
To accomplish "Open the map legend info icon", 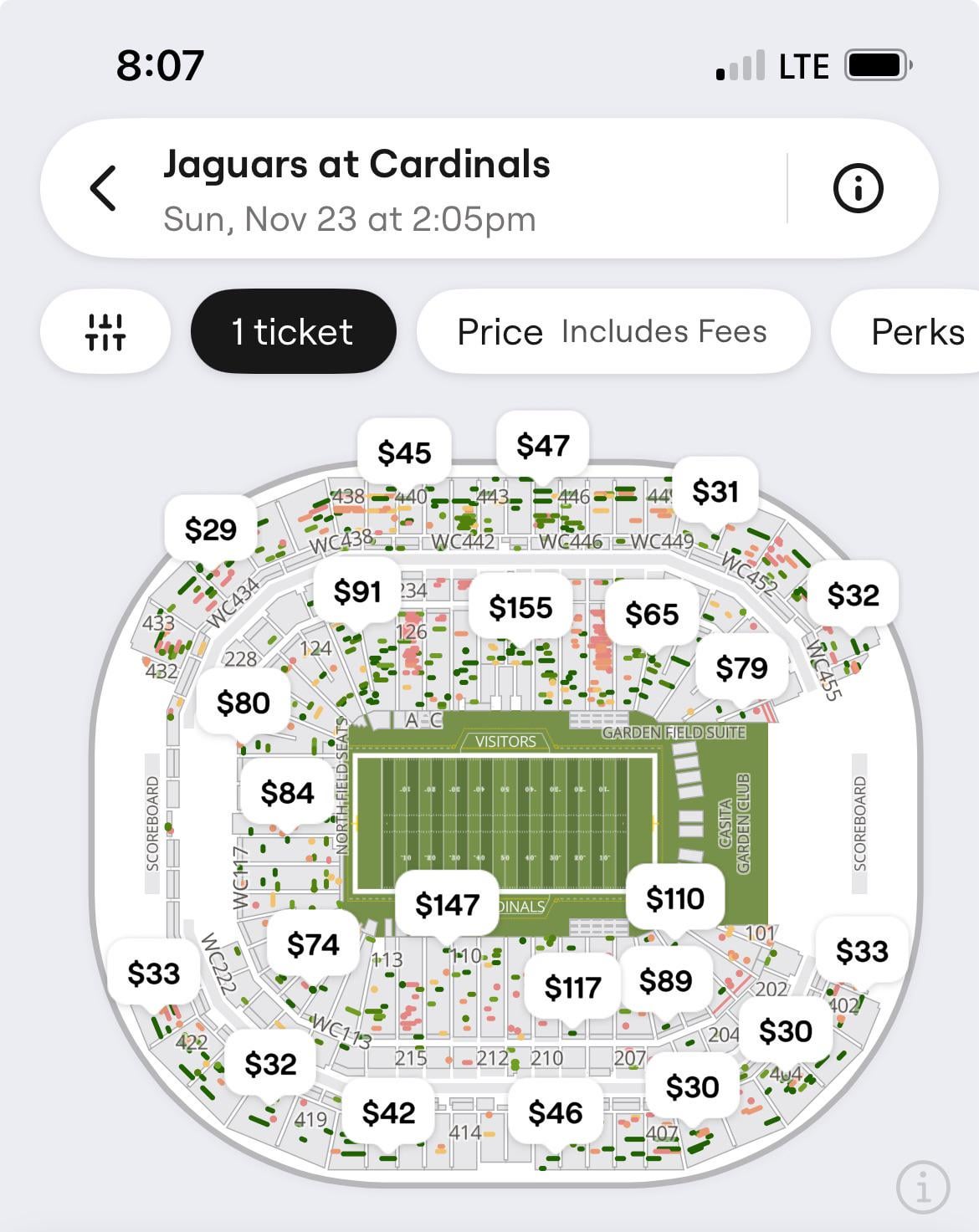I will 922,1186.
